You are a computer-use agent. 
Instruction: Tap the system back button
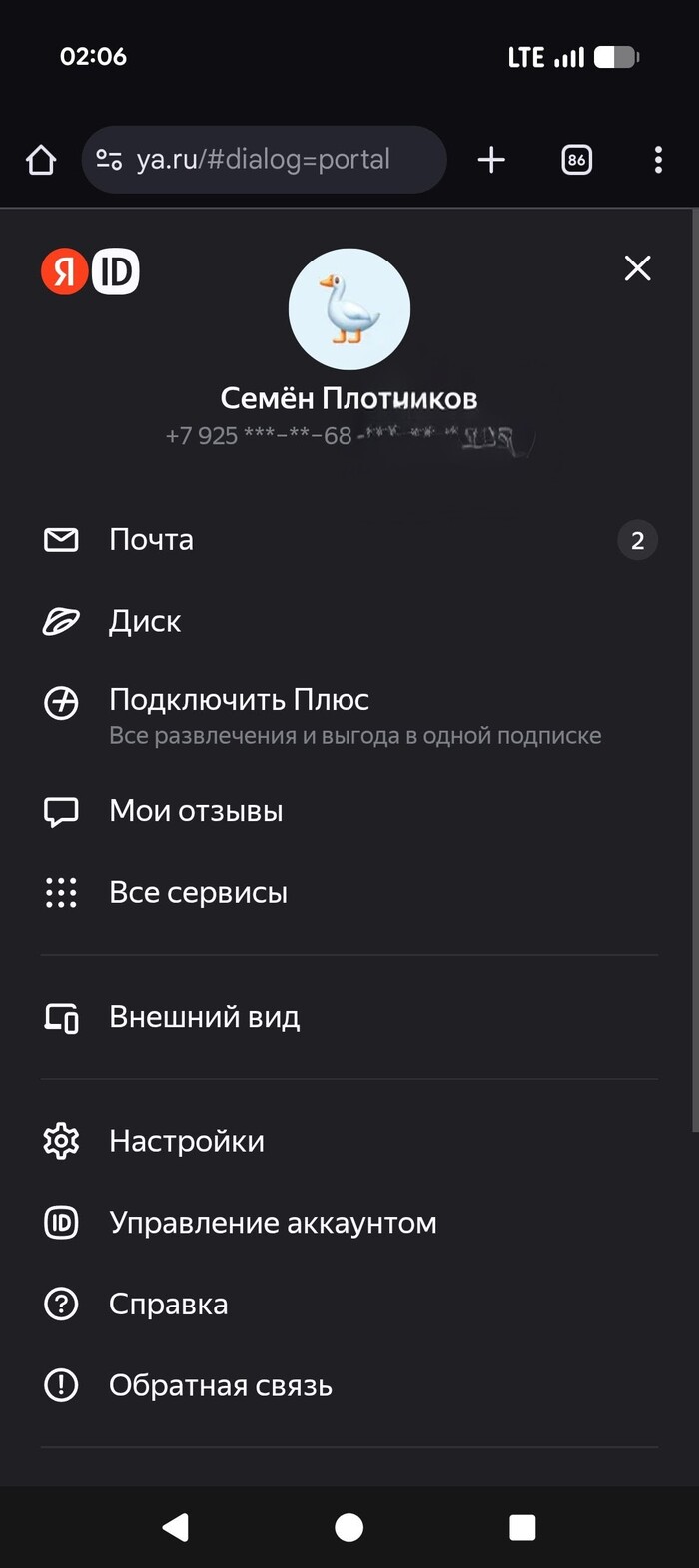[176, 1527]
